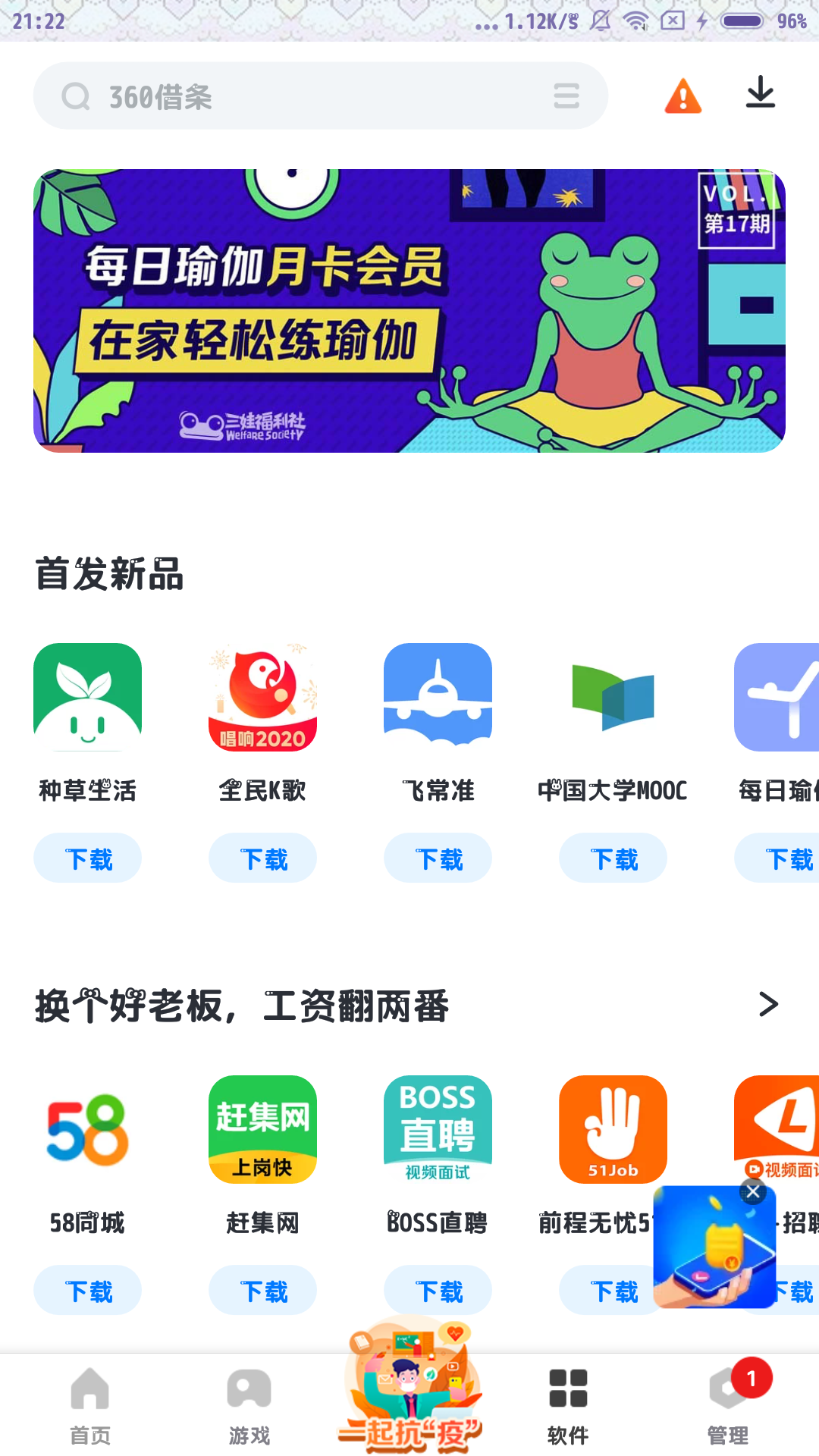Open the 管理 tab

tap(728, 1404)
